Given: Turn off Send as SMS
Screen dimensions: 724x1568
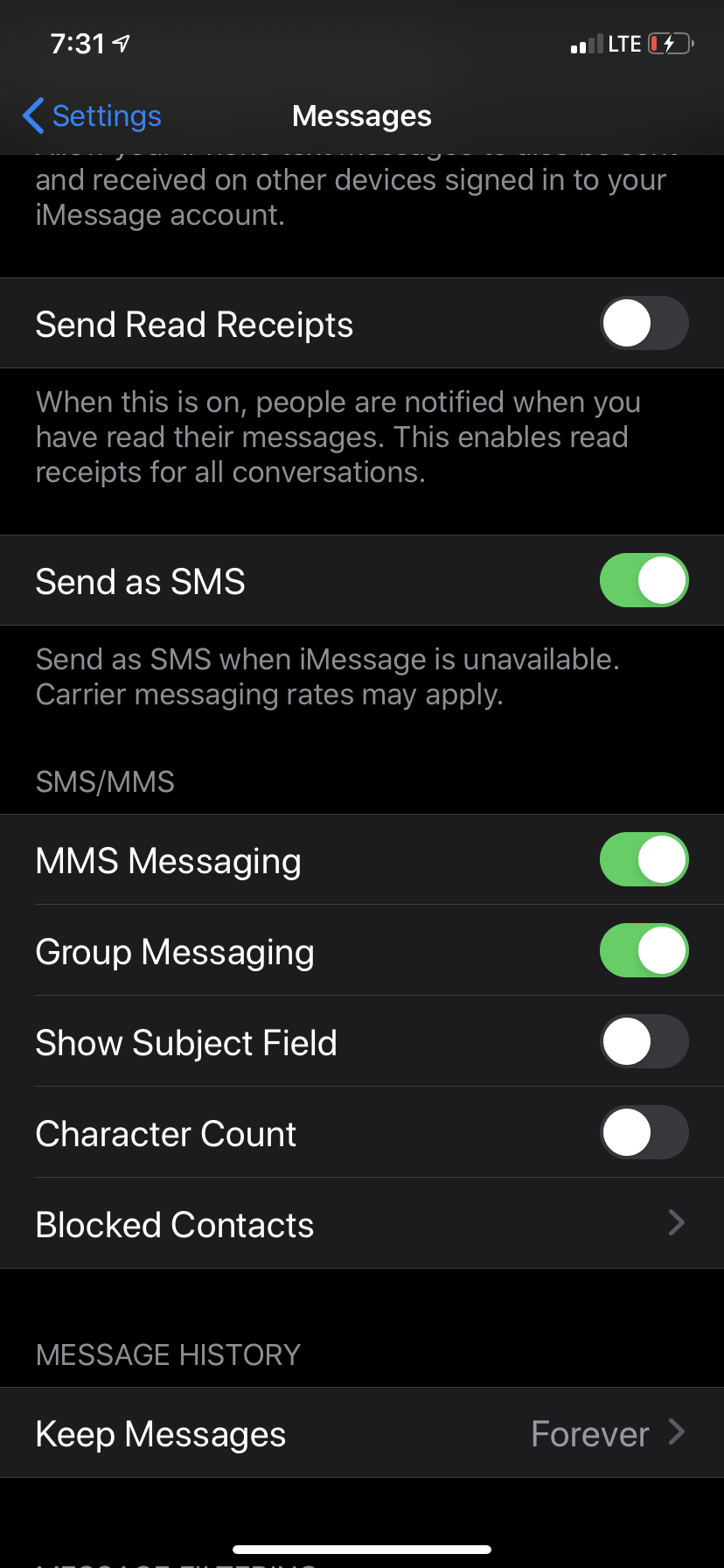Looking at the screenshot, I should 644,580.
